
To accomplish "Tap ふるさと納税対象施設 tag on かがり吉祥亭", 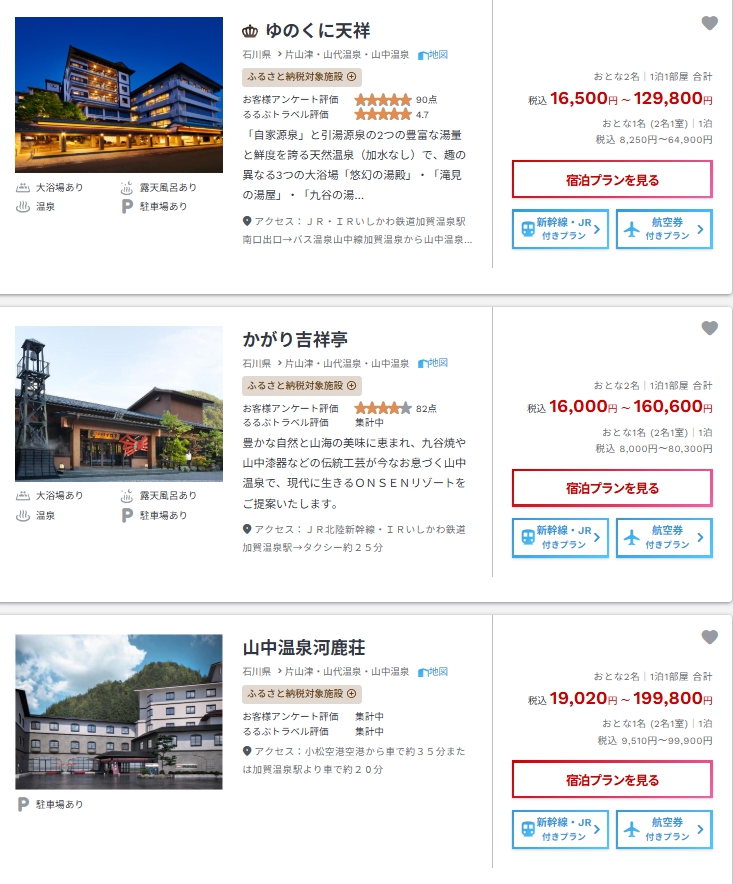I will (301, 385).
